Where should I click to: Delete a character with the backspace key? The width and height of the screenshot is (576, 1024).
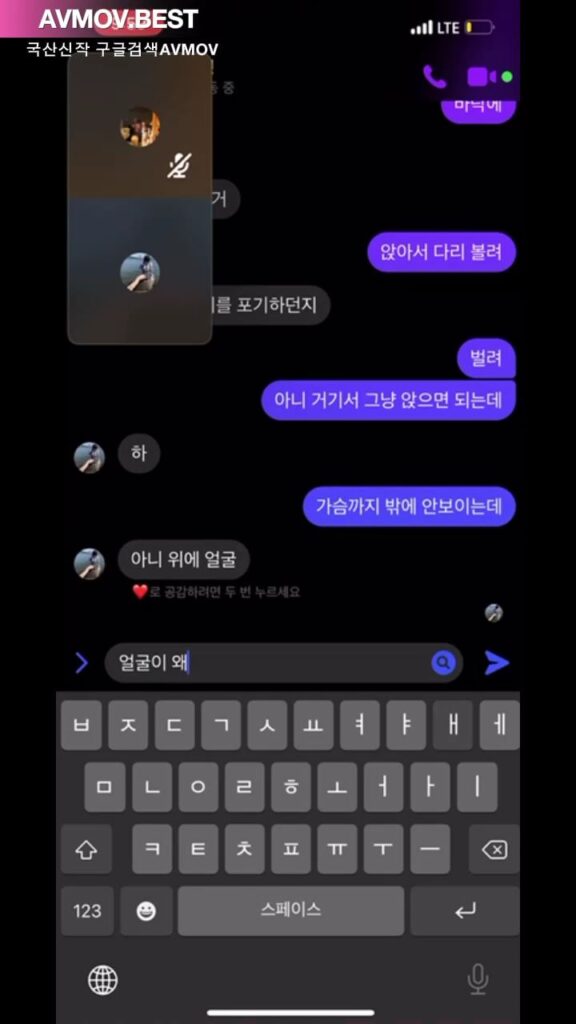(x=494, y=850)
